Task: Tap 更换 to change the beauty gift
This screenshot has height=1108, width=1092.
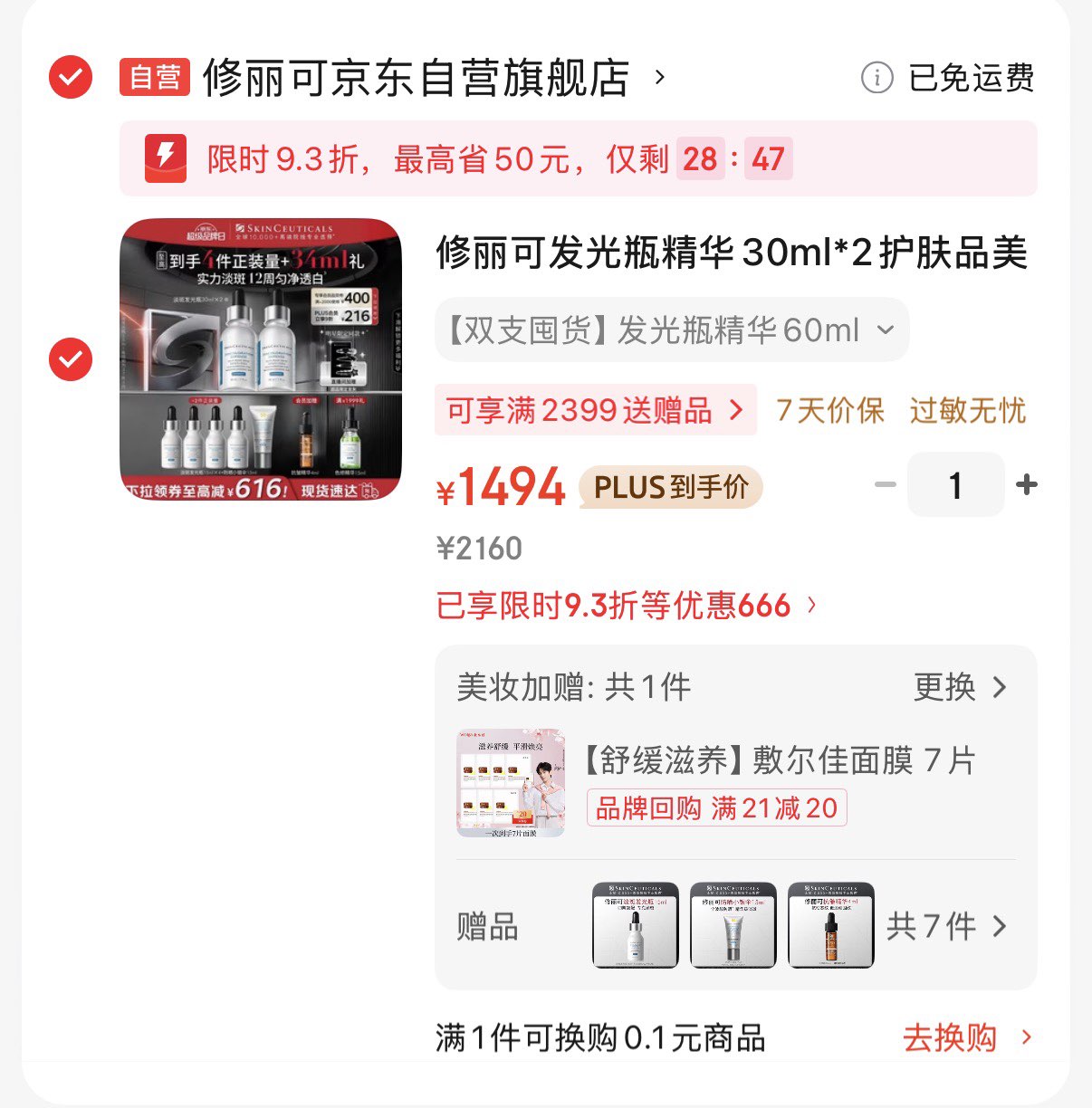Action: pyautogui.click(x=960, y=687)
